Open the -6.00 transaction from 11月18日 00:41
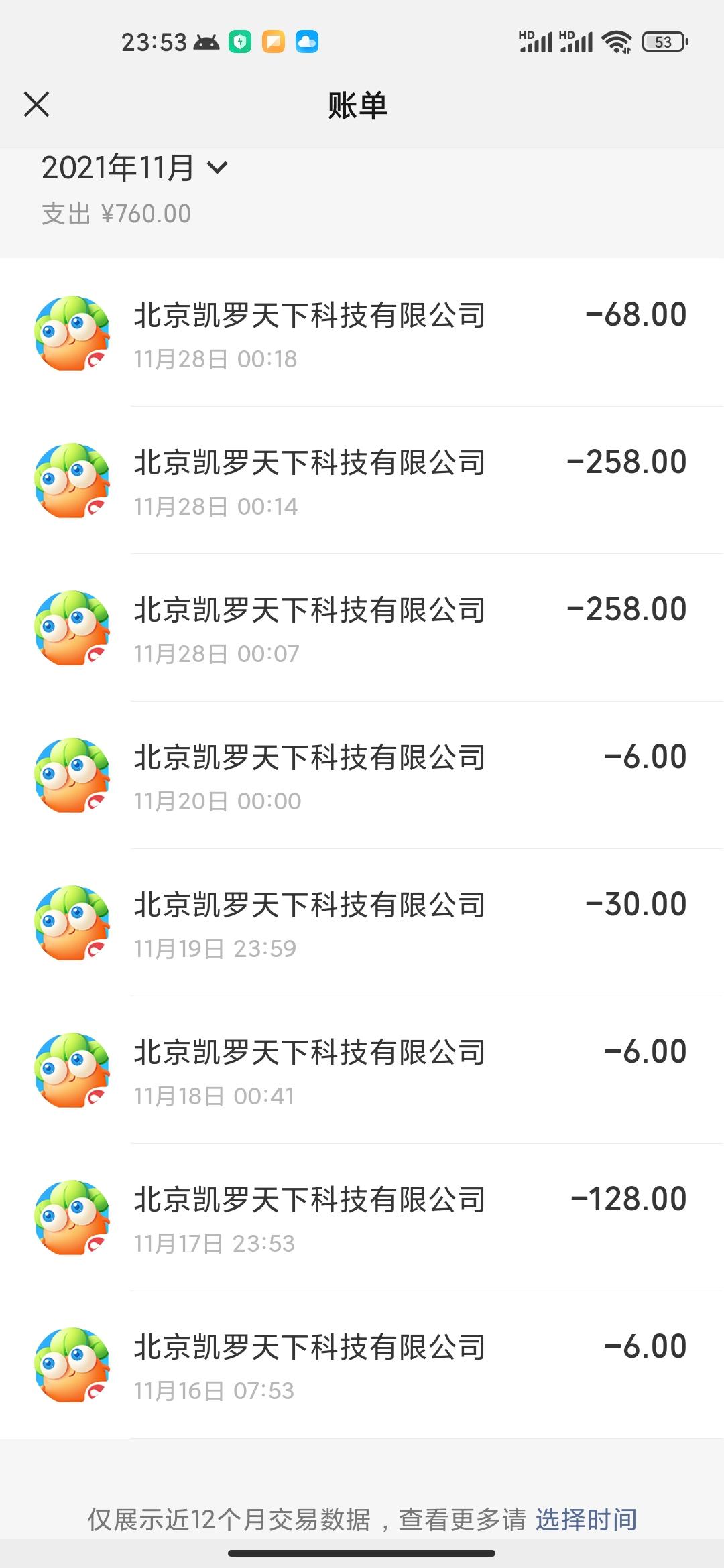The width and height of the screenshot is (724, 1568). pyautogui.click(x=362, y=1070)
